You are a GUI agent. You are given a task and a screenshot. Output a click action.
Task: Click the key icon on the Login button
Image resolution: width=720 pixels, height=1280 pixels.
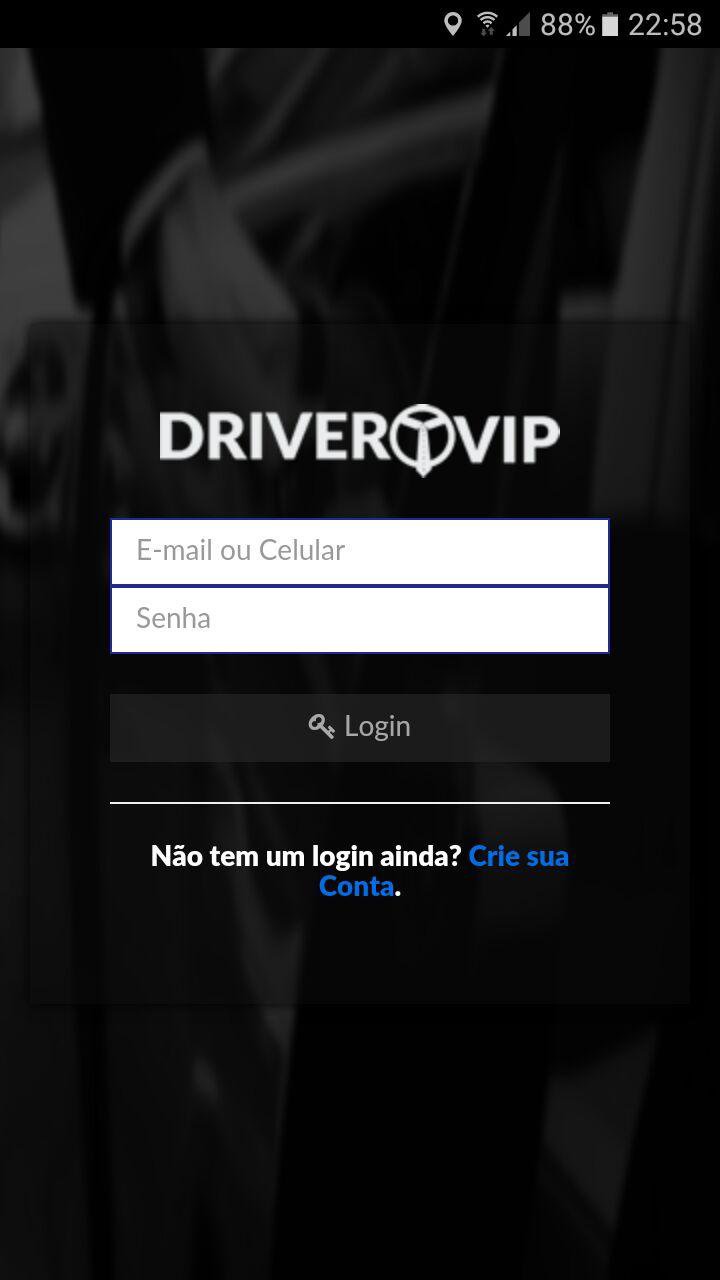(x=320, y=726)
